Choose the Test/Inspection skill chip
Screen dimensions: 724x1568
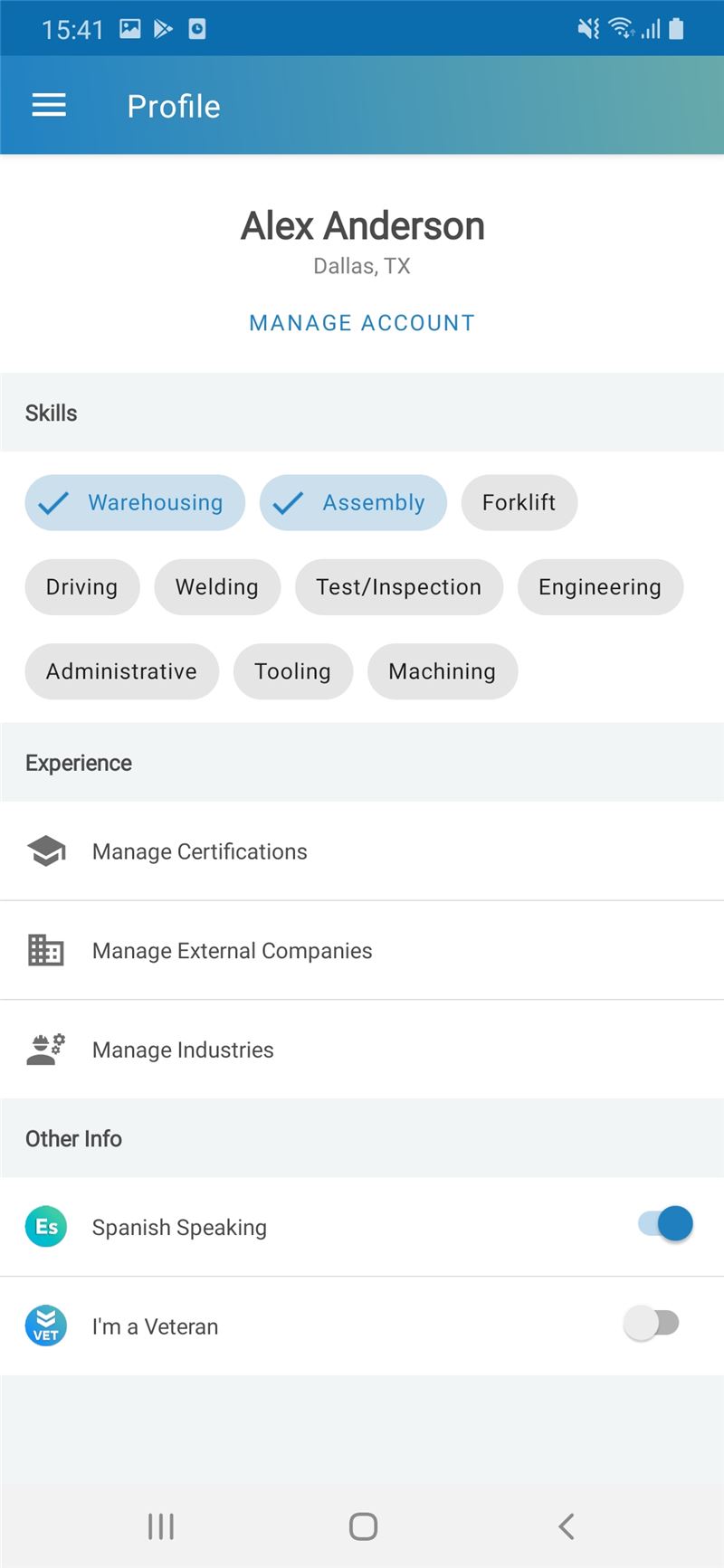click(399, 587)
